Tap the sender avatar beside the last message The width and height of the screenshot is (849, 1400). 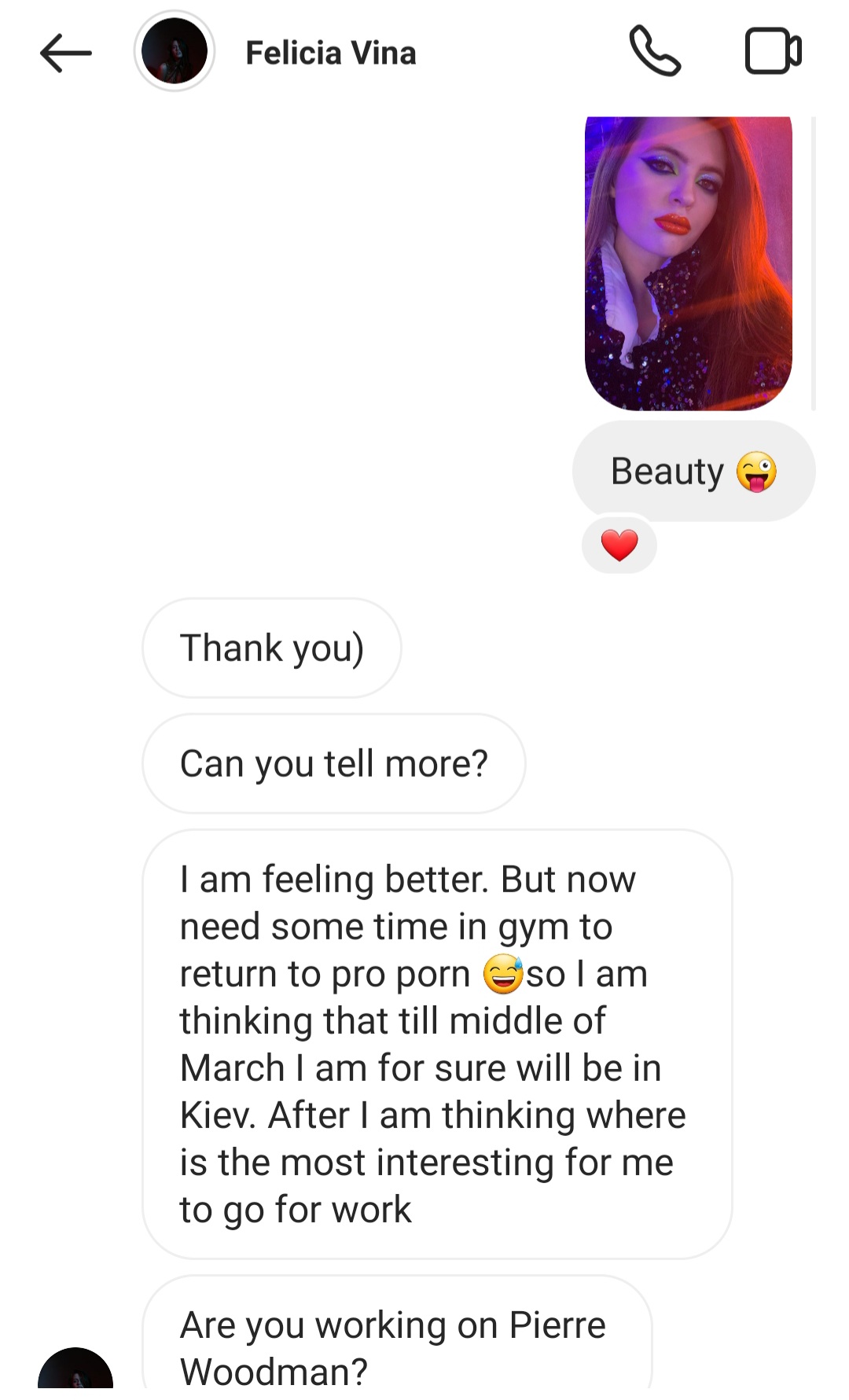click(75, 1376)
